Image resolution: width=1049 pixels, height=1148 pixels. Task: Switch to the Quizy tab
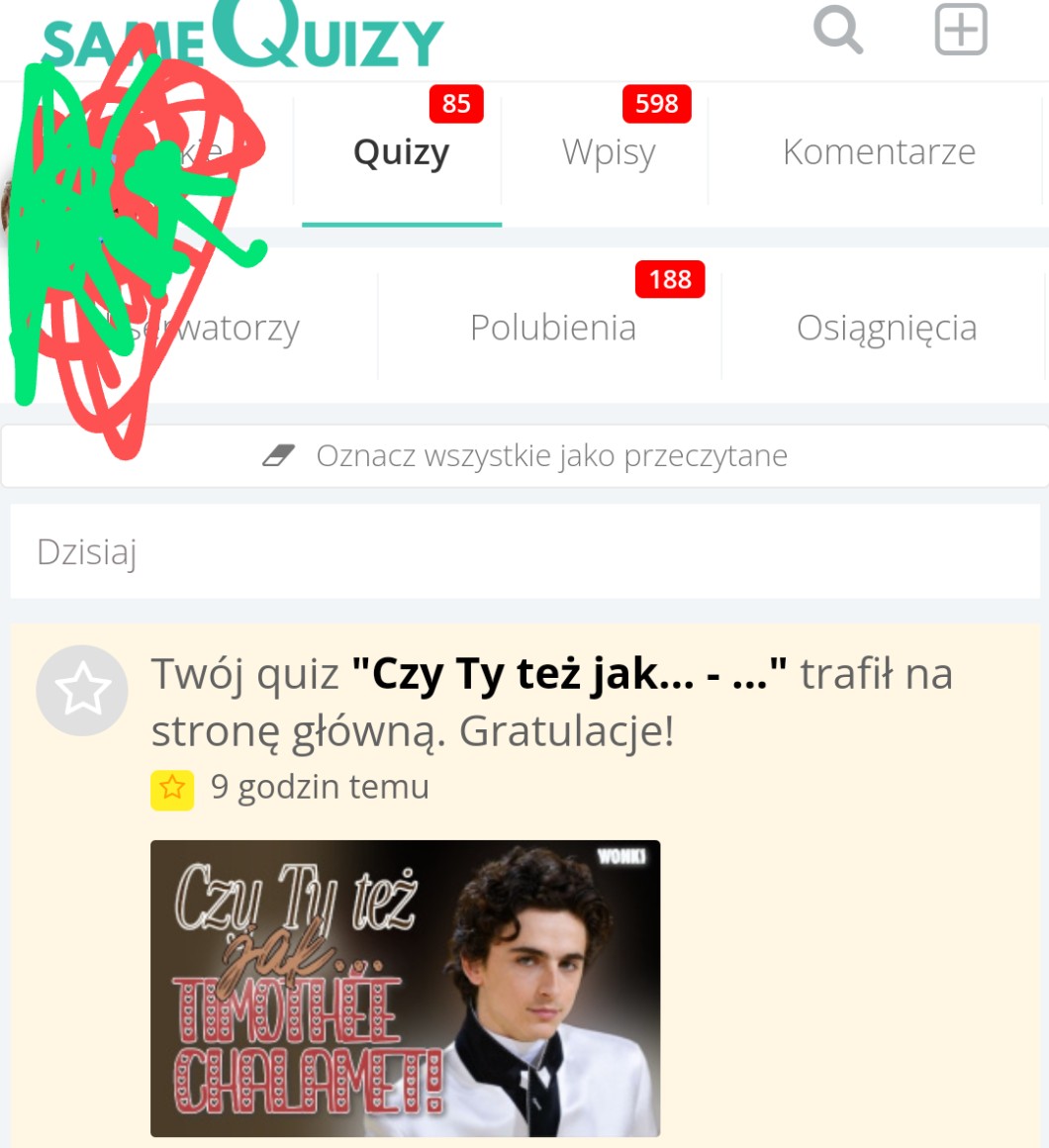point(401,152)
